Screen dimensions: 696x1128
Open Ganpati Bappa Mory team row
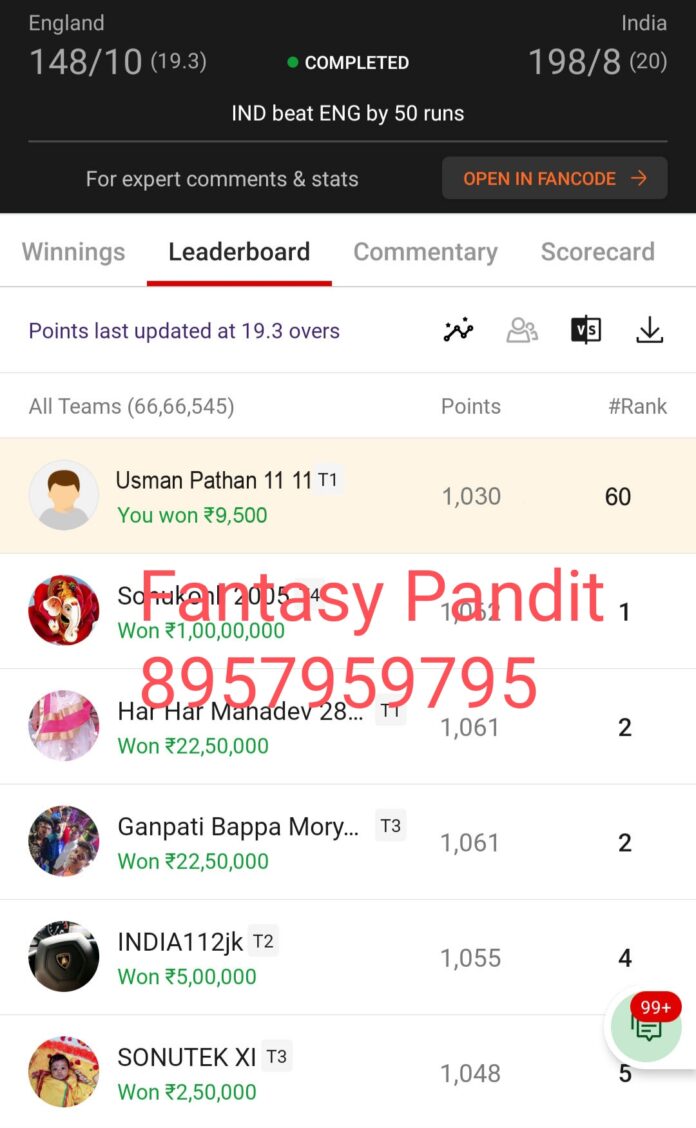300,842
